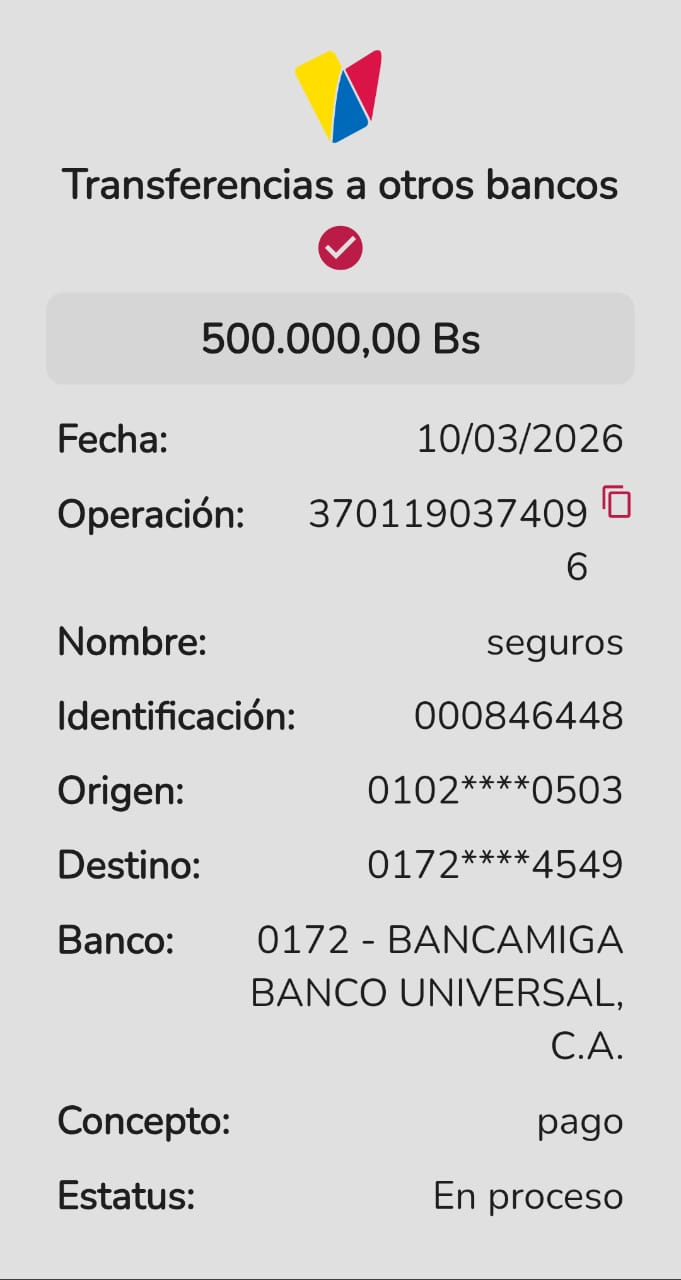Copy the operation number
Screen dimensions: 681x1280
(x=617, y=502)
